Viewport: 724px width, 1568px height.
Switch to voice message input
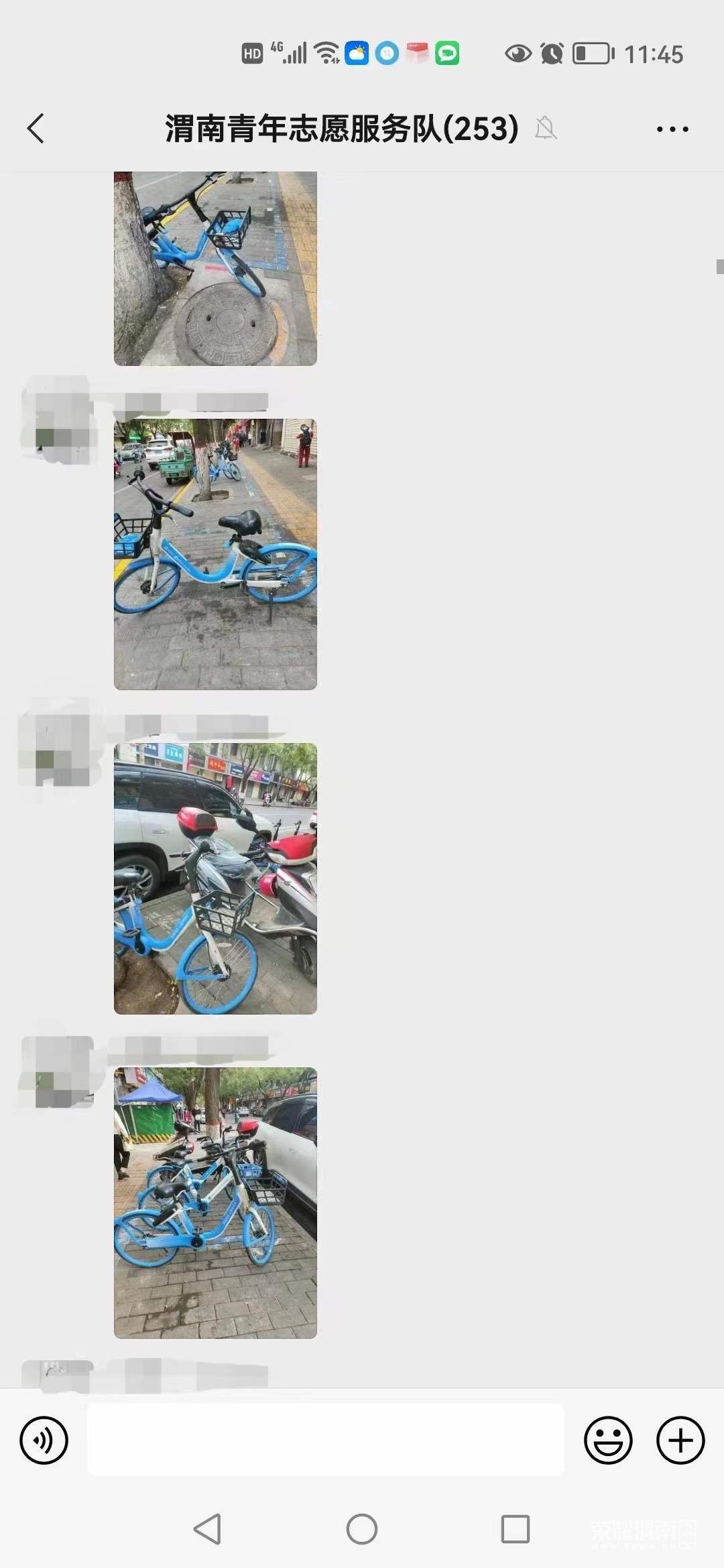(x=44, y=1440)
